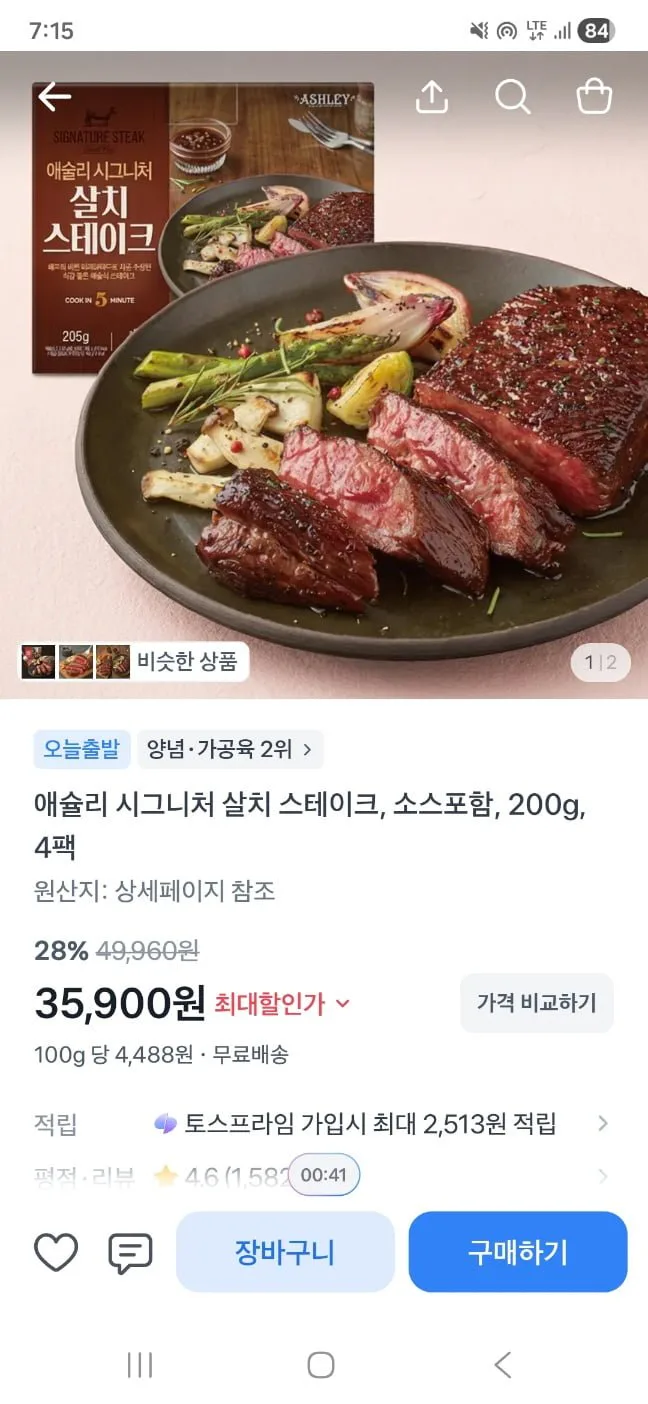Image resolution: width=648 pixels, height=1404 pixels.
Task: Open 토스프라임 적립 details row
Action: pyautogui.click(x=322, y=1124)
